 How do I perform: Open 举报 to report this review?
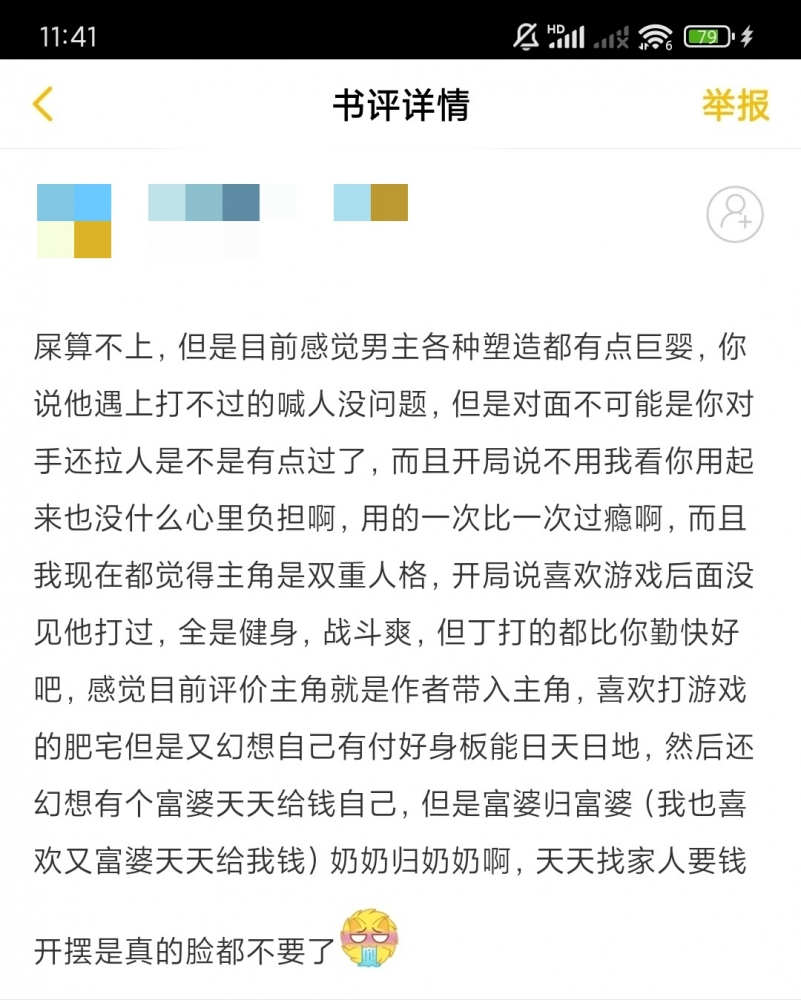(733, 104)
